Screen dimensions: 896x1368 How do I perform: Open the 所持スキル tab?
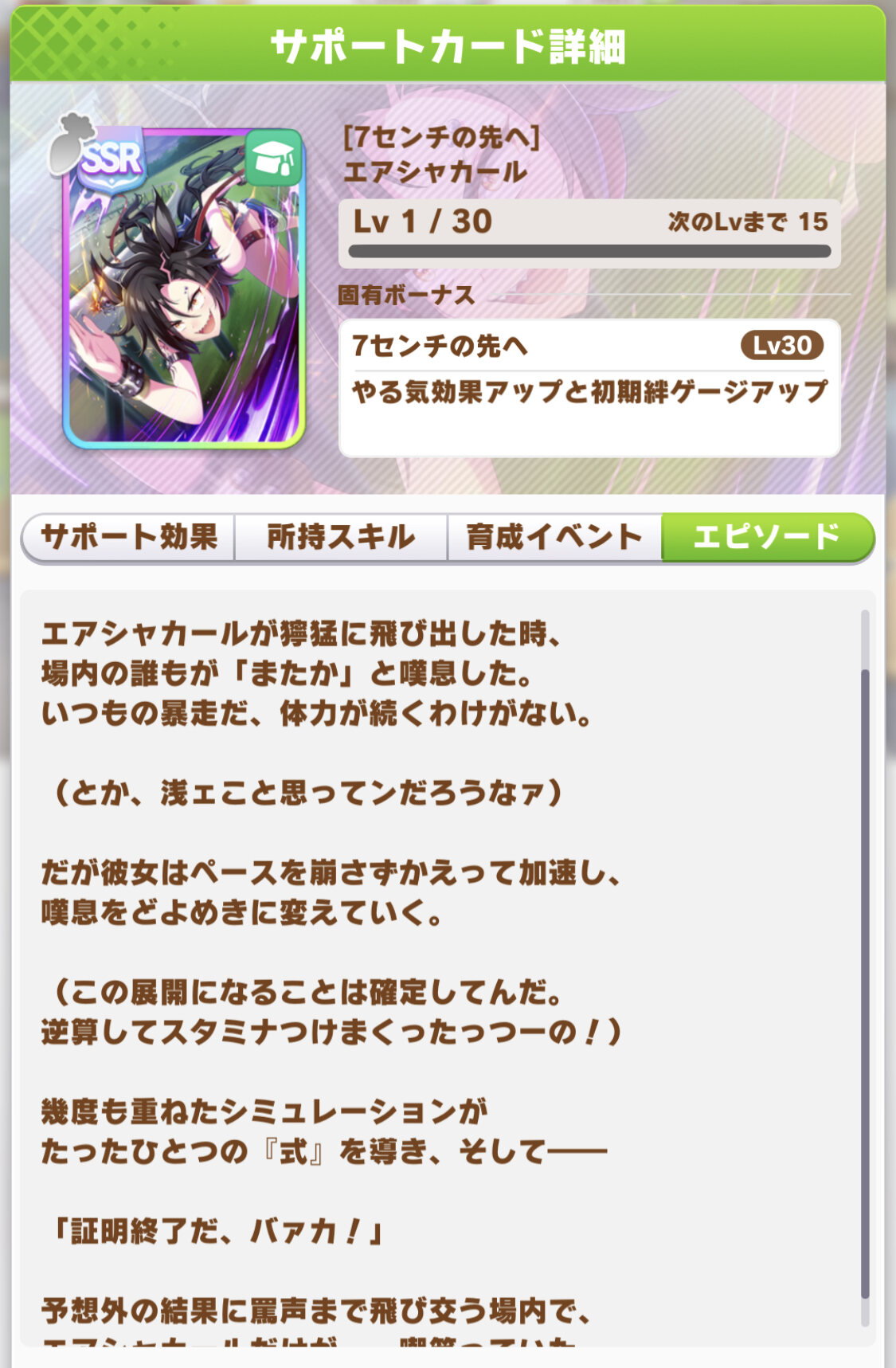point(341,537)
